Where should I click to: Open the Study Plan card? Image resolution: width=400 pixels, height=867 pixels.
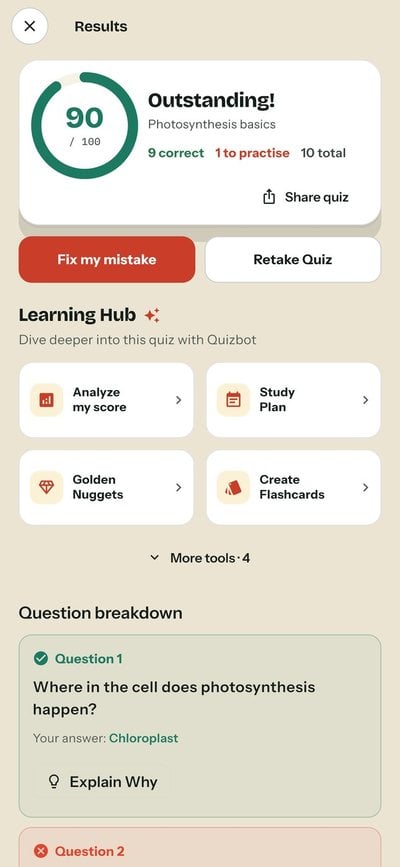pos(293,400)
